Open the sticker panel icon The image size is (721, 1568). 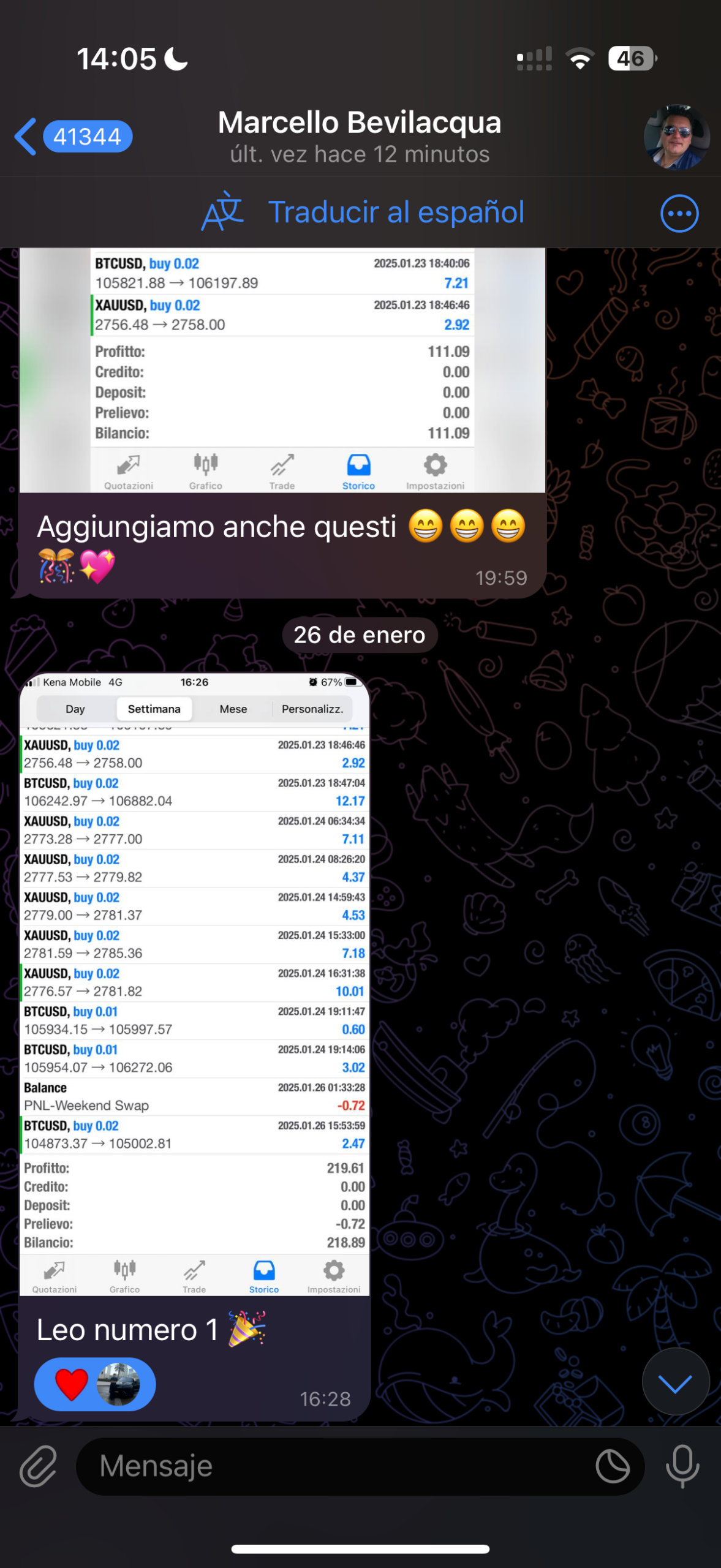point(613,1466)
